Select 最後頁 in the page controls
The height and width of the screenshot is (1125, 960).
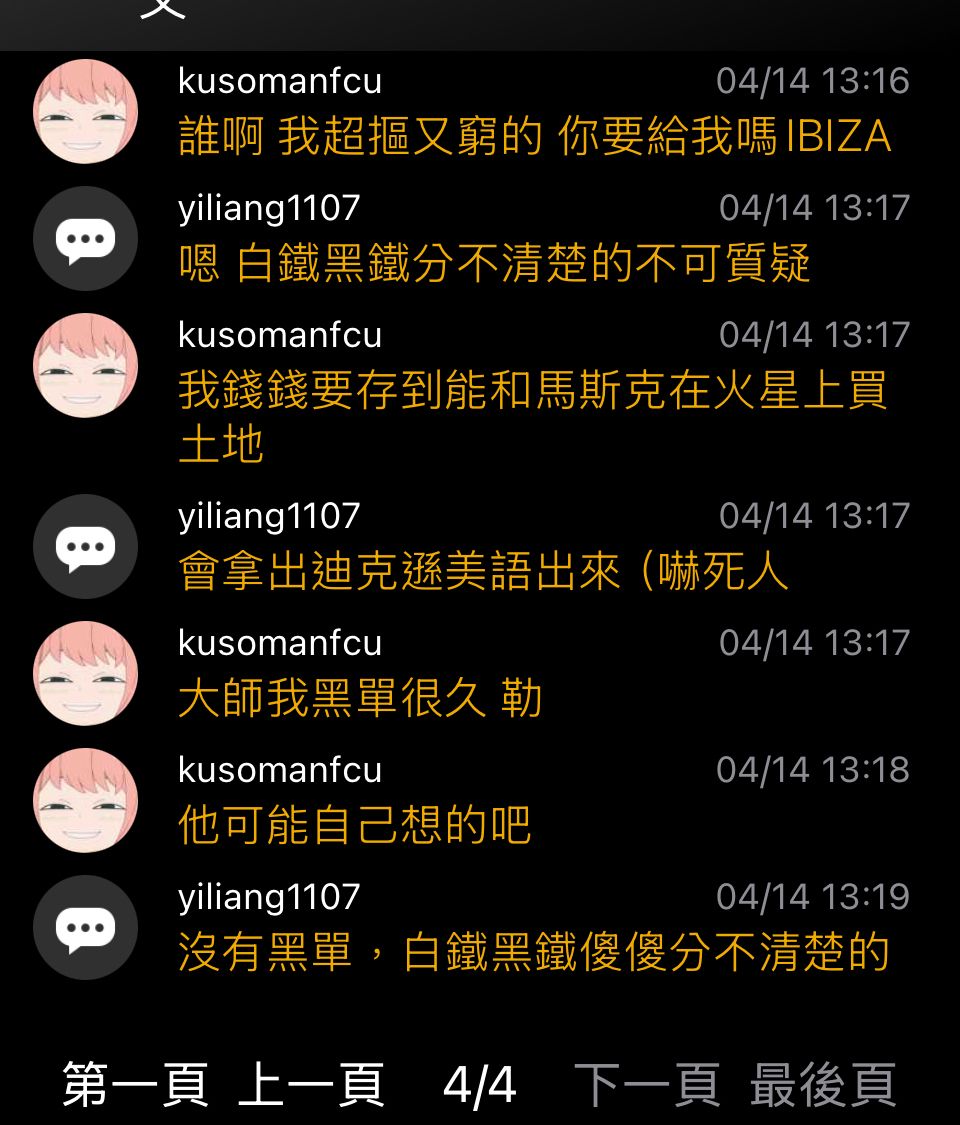(x=823, y=1085)
